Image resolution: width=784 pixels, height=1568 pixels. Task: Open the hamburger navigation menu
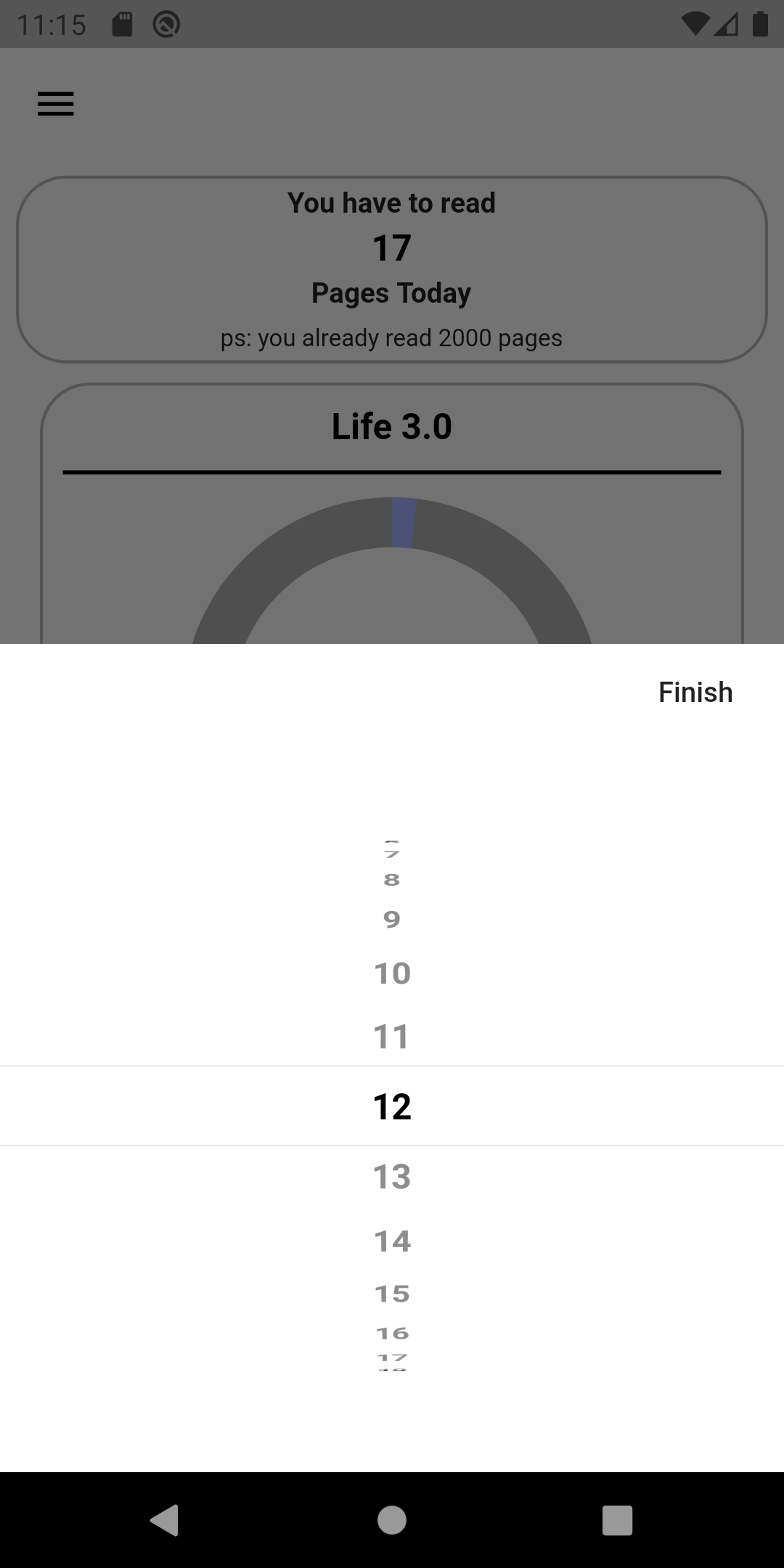[54, 104]
